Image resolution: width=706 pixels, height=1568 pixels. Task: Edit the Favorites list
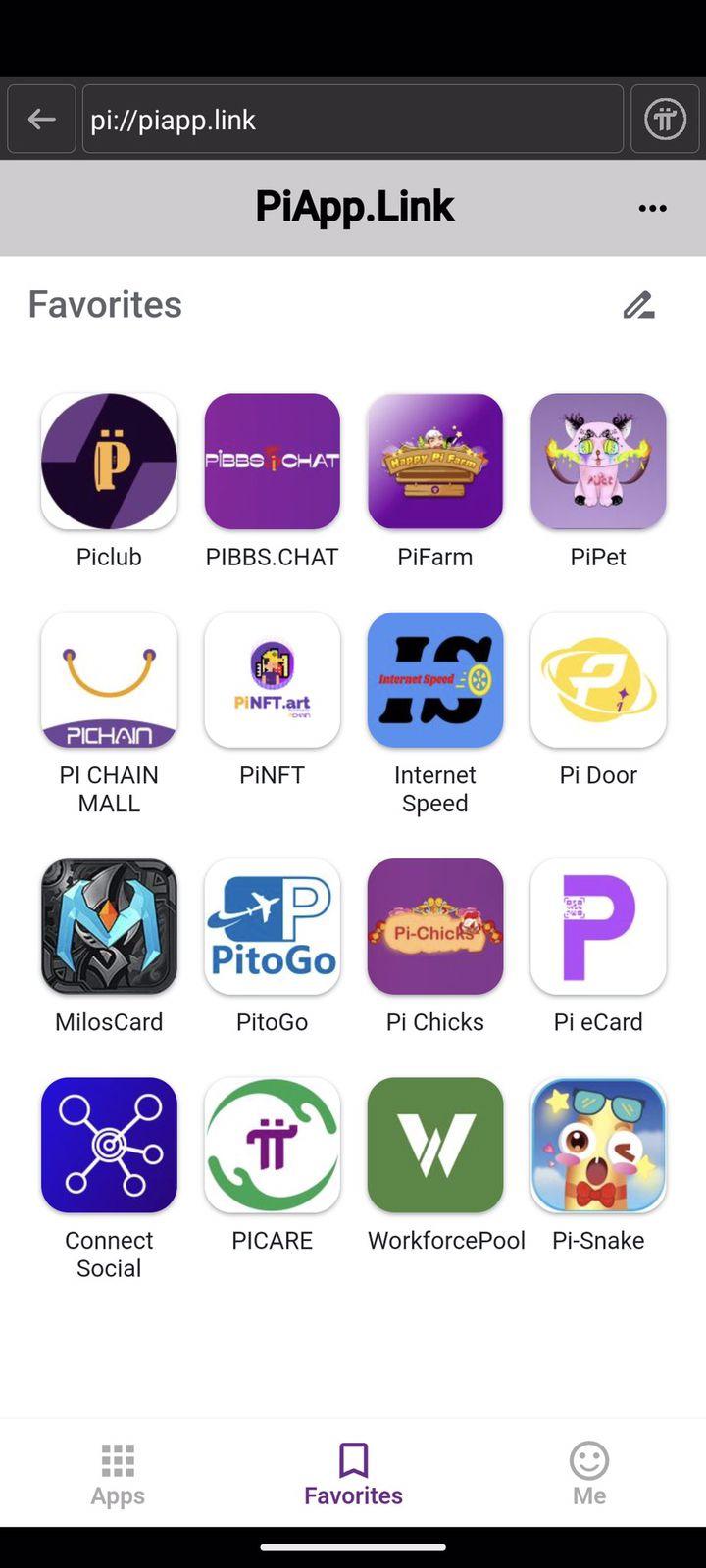tap(638, 306)
